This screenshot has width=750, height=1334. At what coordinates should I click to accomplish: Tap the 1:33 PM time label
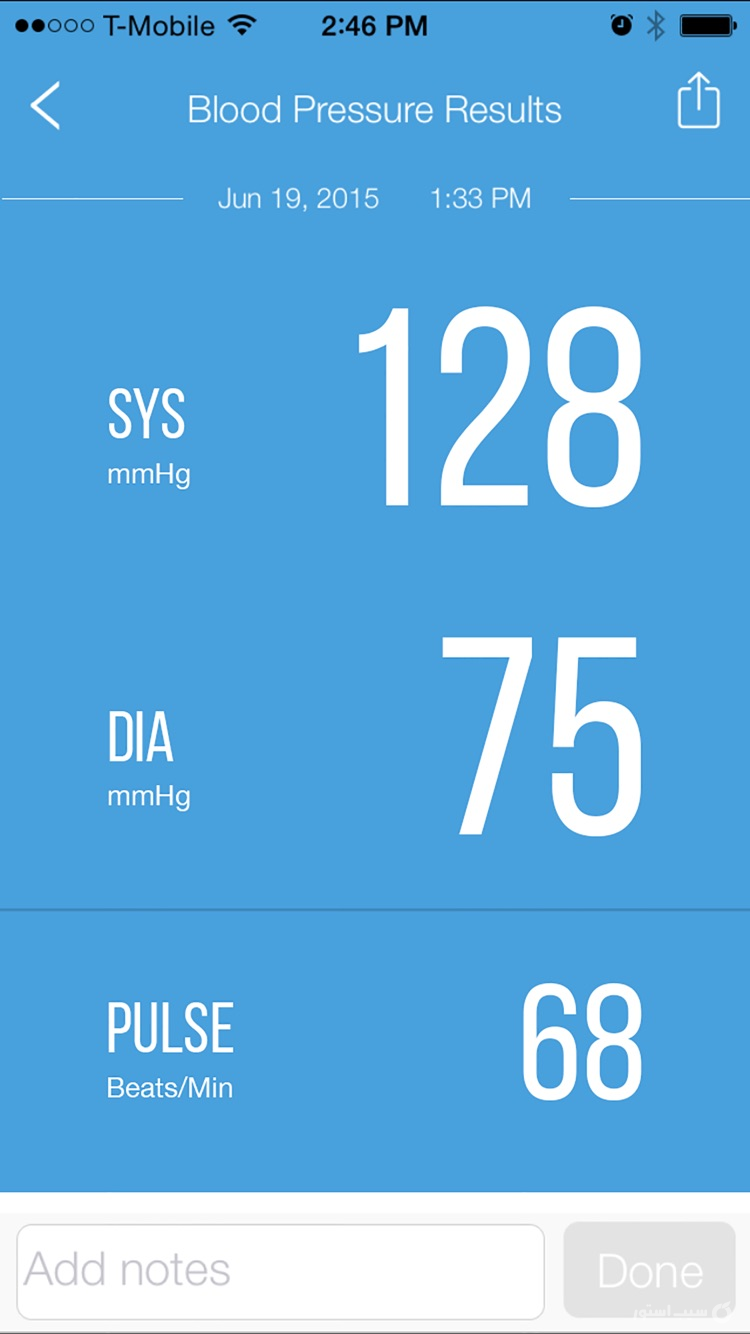[x=481, y=198]
